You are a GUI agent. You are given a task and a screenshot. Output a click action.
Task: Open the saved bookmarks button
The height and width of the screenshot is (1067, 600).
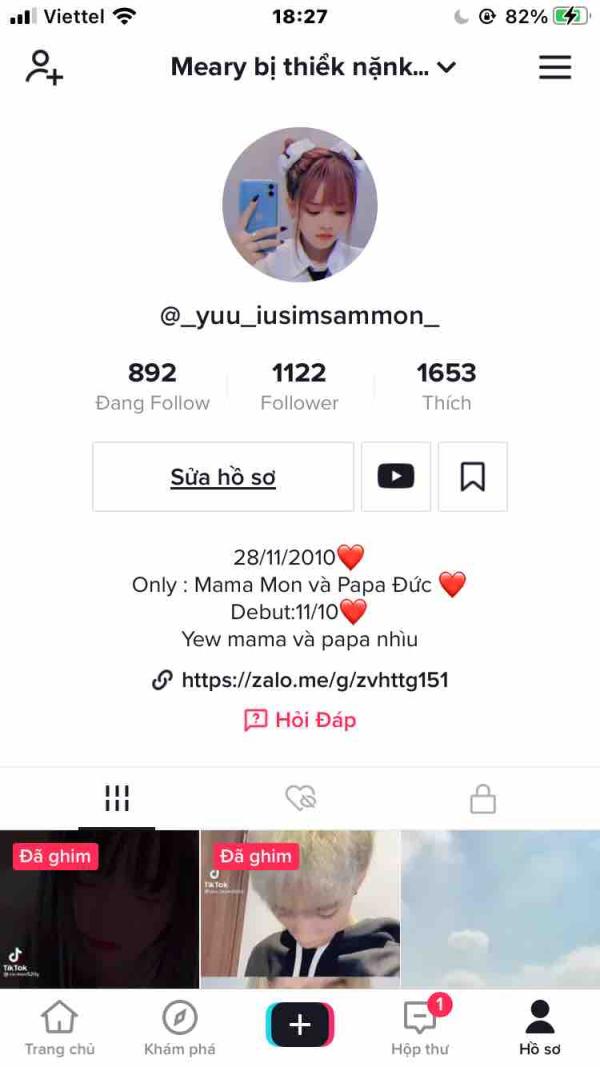(473, 477)
